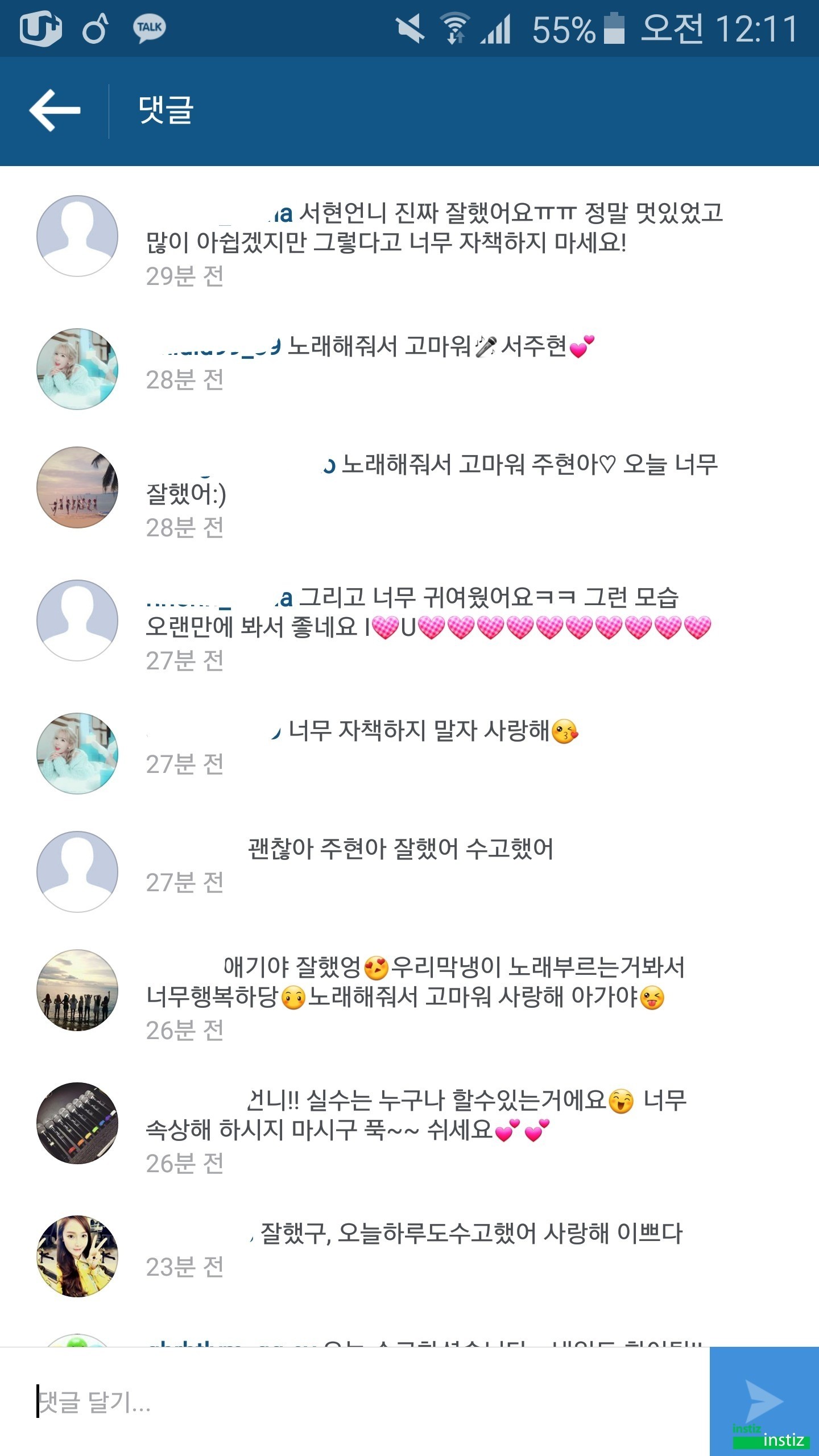Viewport: 819px width, 1456px height.
Task: Open microphones avatar beside 실수는 누구나 comment
Action: 77,1123
